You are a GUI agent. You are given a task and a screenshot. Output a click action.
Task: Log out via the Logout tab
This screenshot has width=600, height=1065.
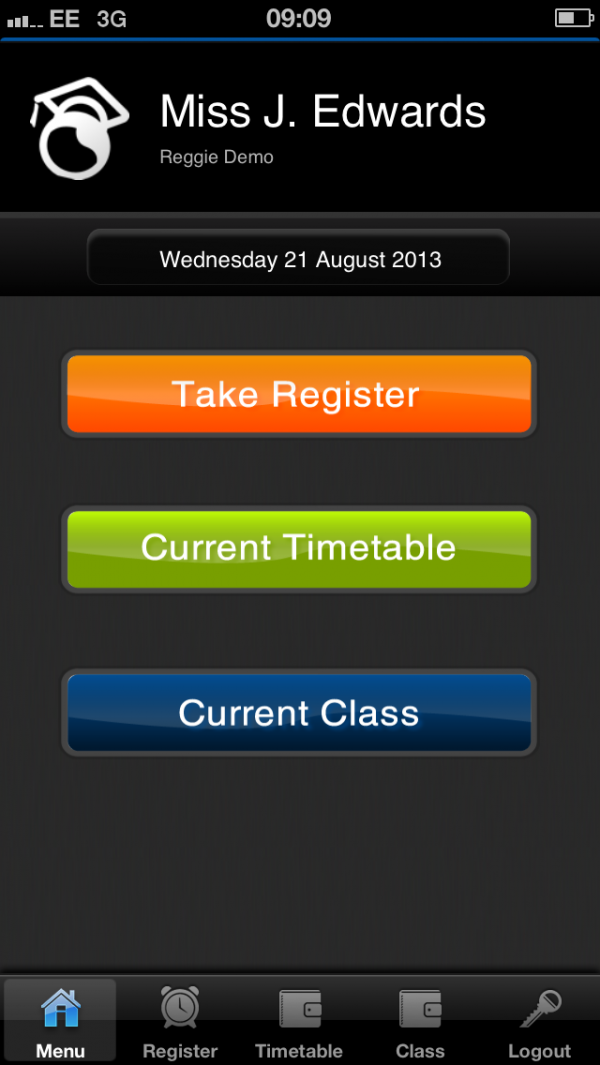click(x=540, y=1021)
